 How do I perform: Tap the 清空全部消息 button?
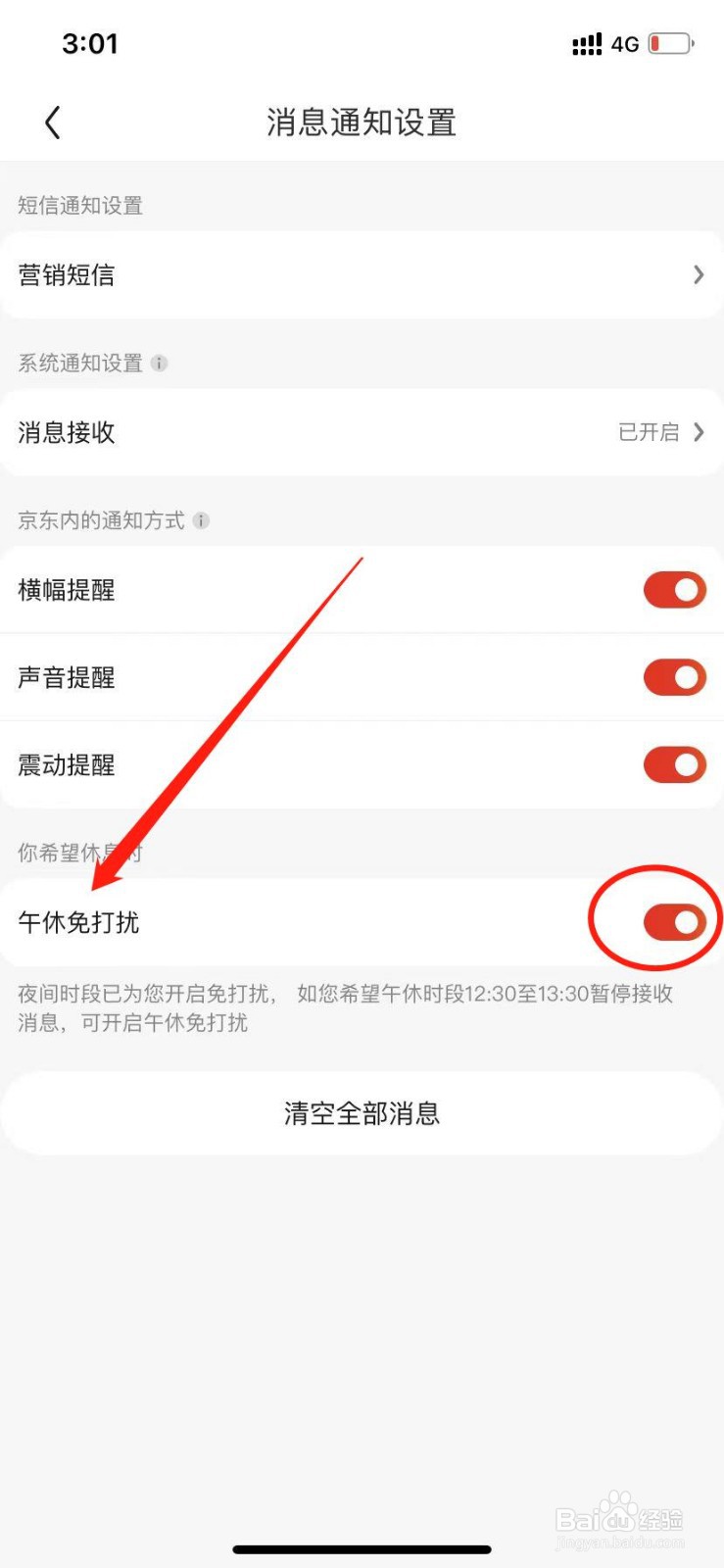tap(362, 1112)
